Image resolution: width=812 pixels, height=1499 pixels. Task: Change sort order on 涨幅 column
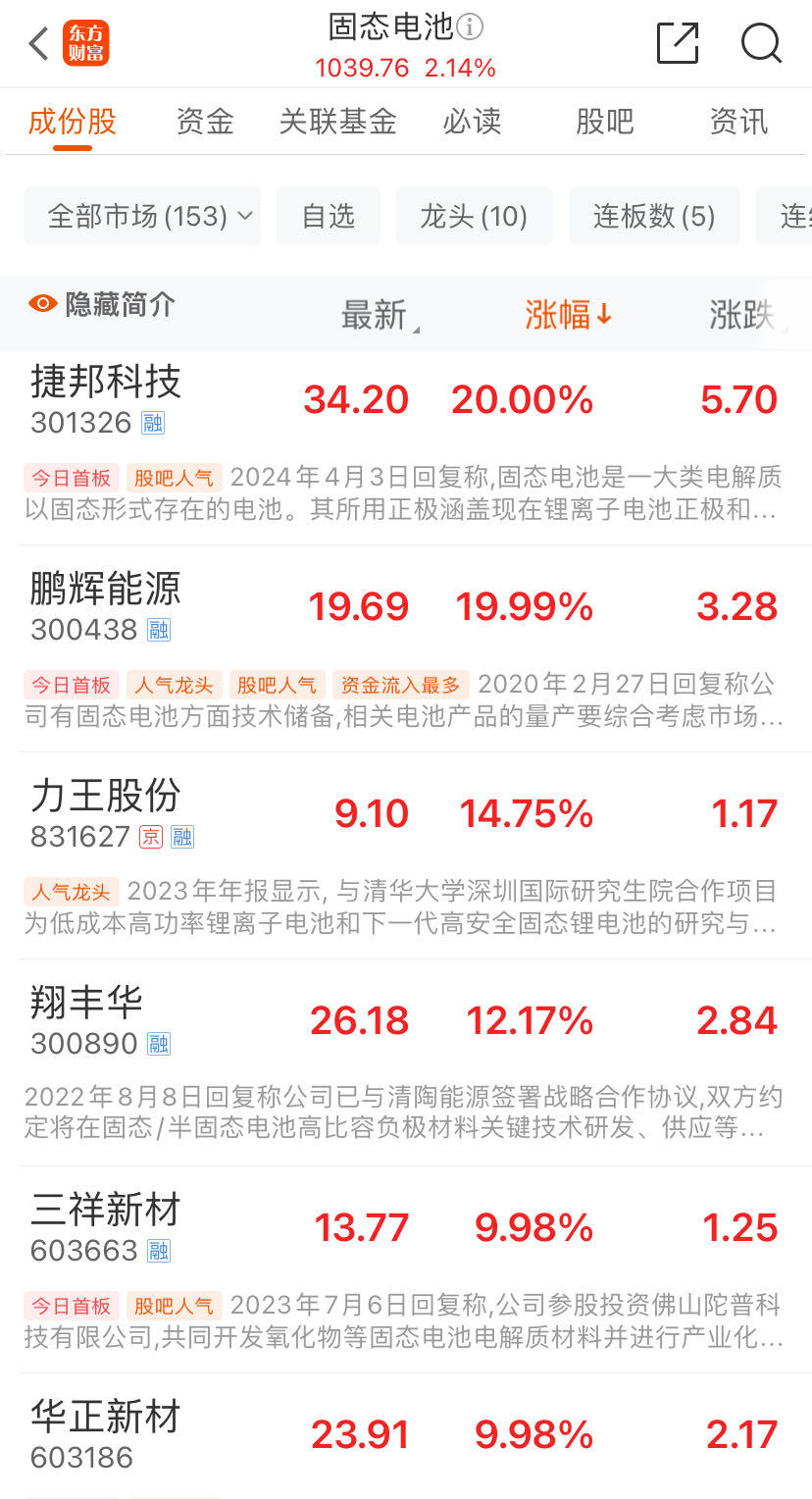568,315
